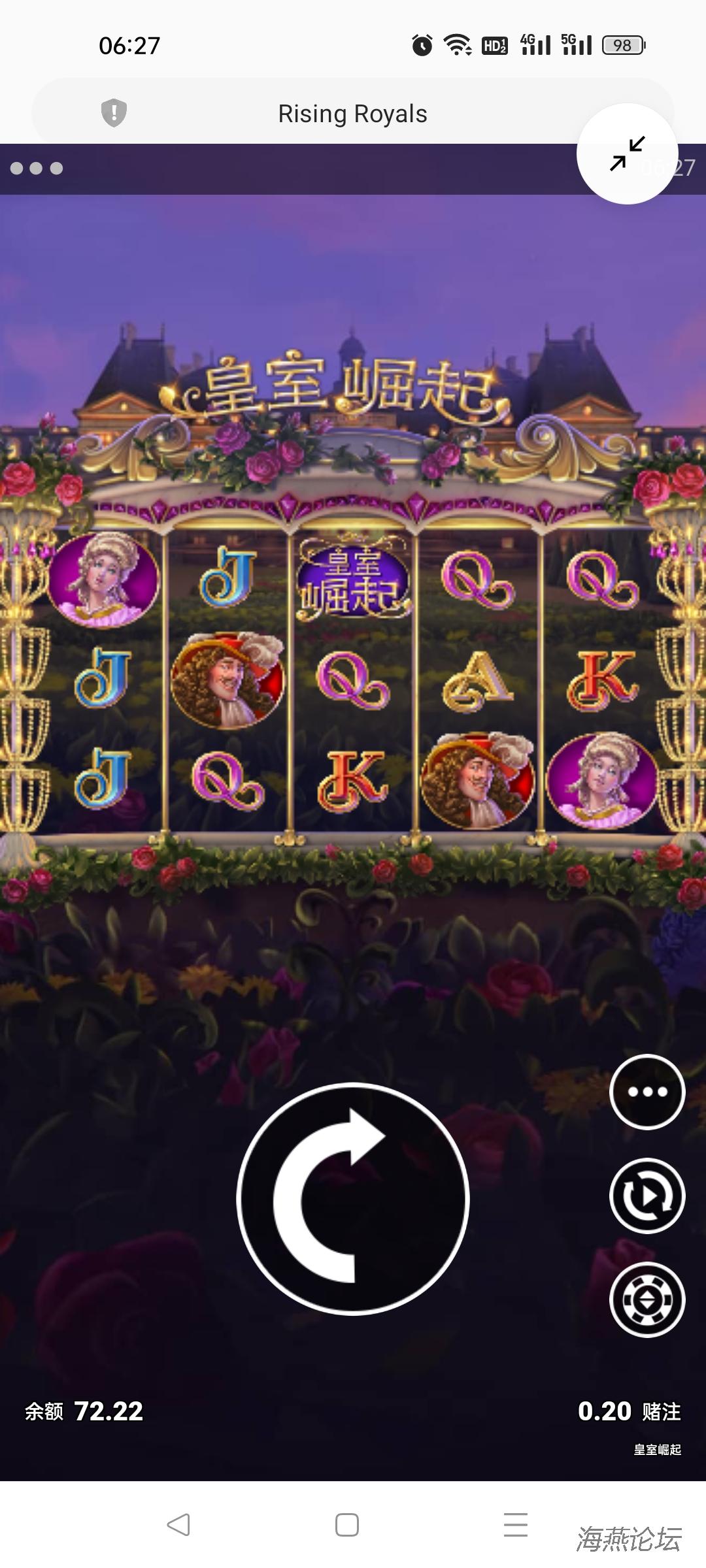Open the bet chip settings

click(647, 1300)
